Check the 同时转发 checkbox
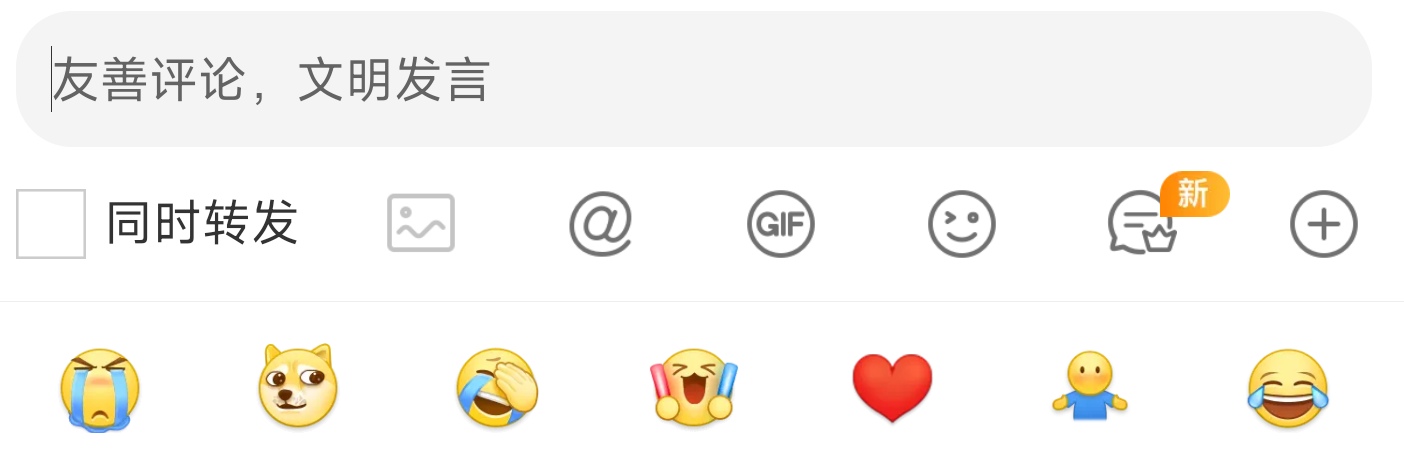The image size is (1404, 476). click(51, 224)
